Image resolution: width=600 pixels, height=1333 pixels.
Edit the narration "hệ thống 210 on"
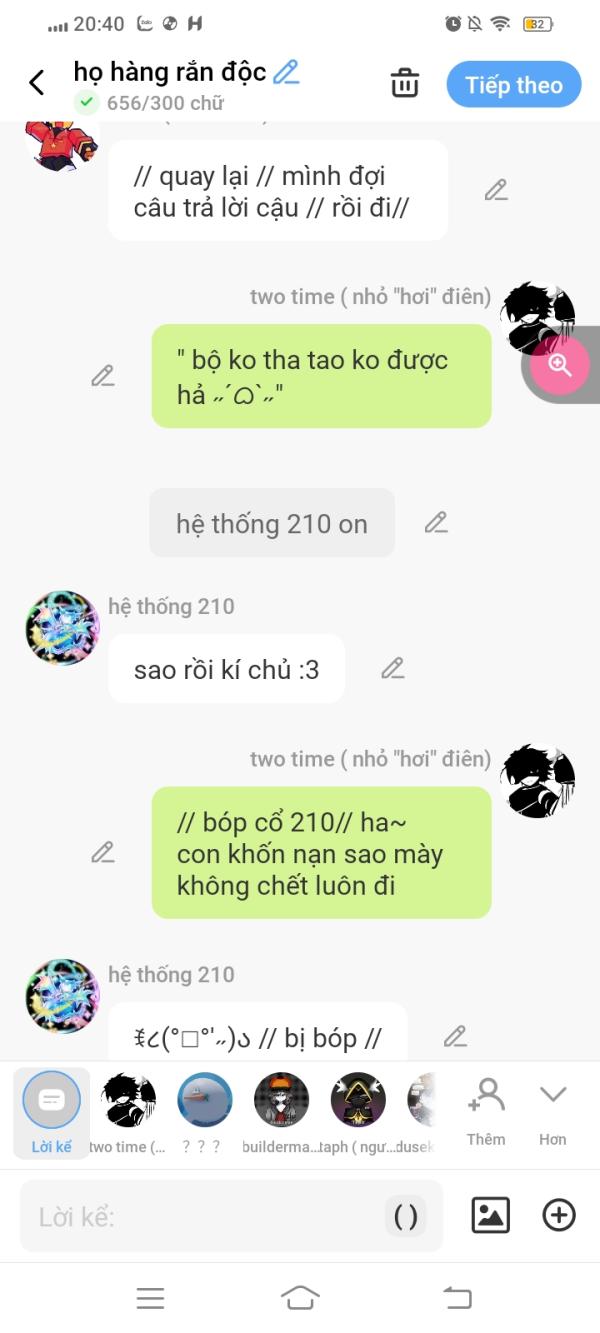(x=435, y=523)
